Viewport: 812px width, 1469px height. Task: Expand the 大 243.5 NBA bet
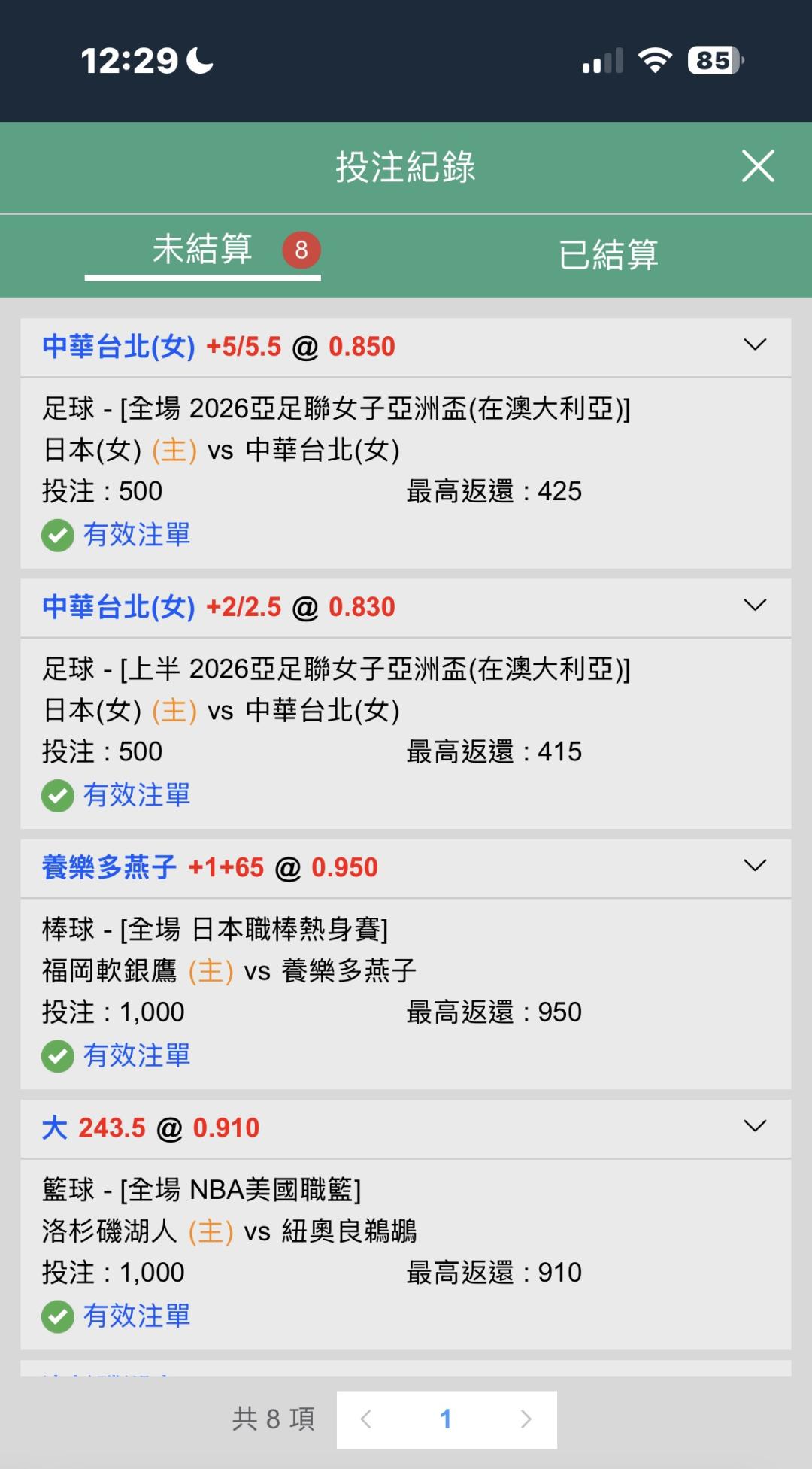[755, 1126]
